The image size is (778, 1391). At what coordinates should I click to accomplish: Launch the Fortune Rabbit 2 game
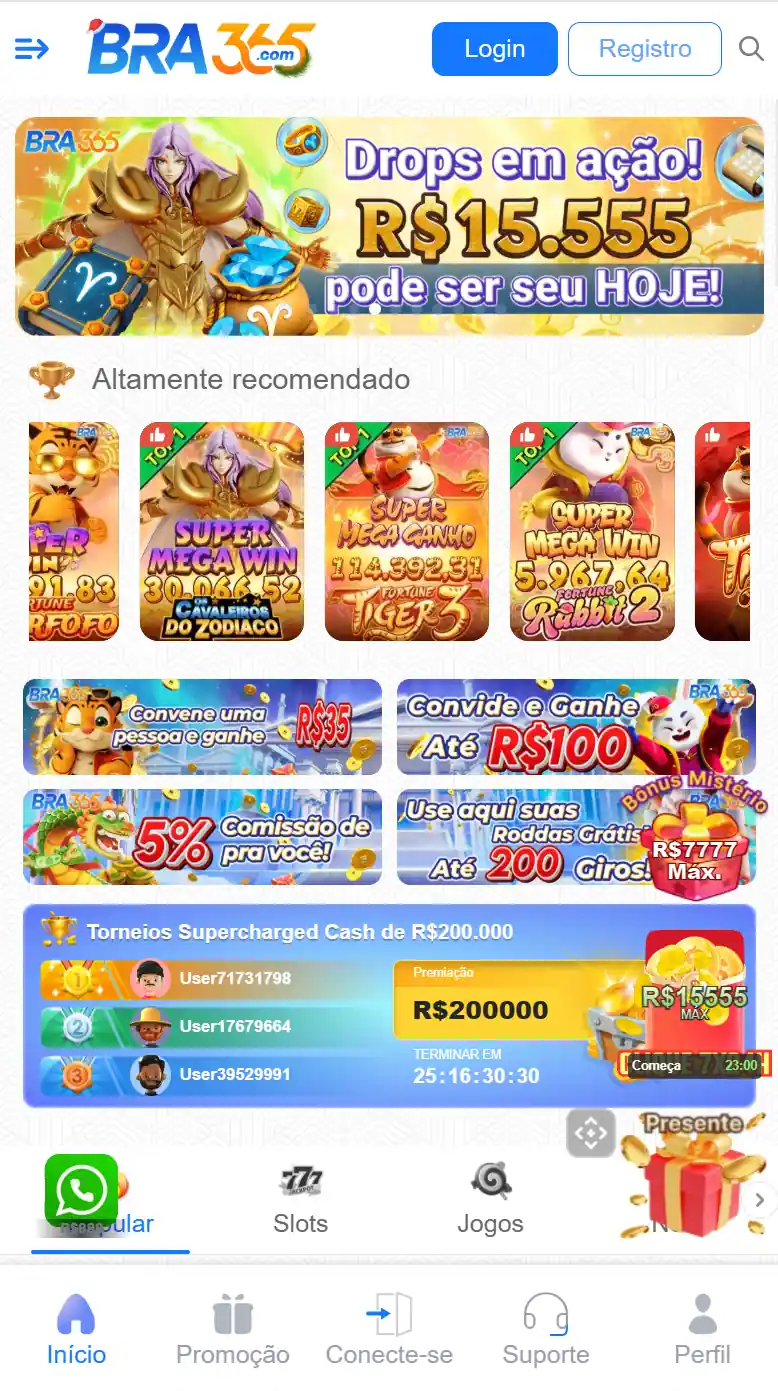tap(592, 531)
